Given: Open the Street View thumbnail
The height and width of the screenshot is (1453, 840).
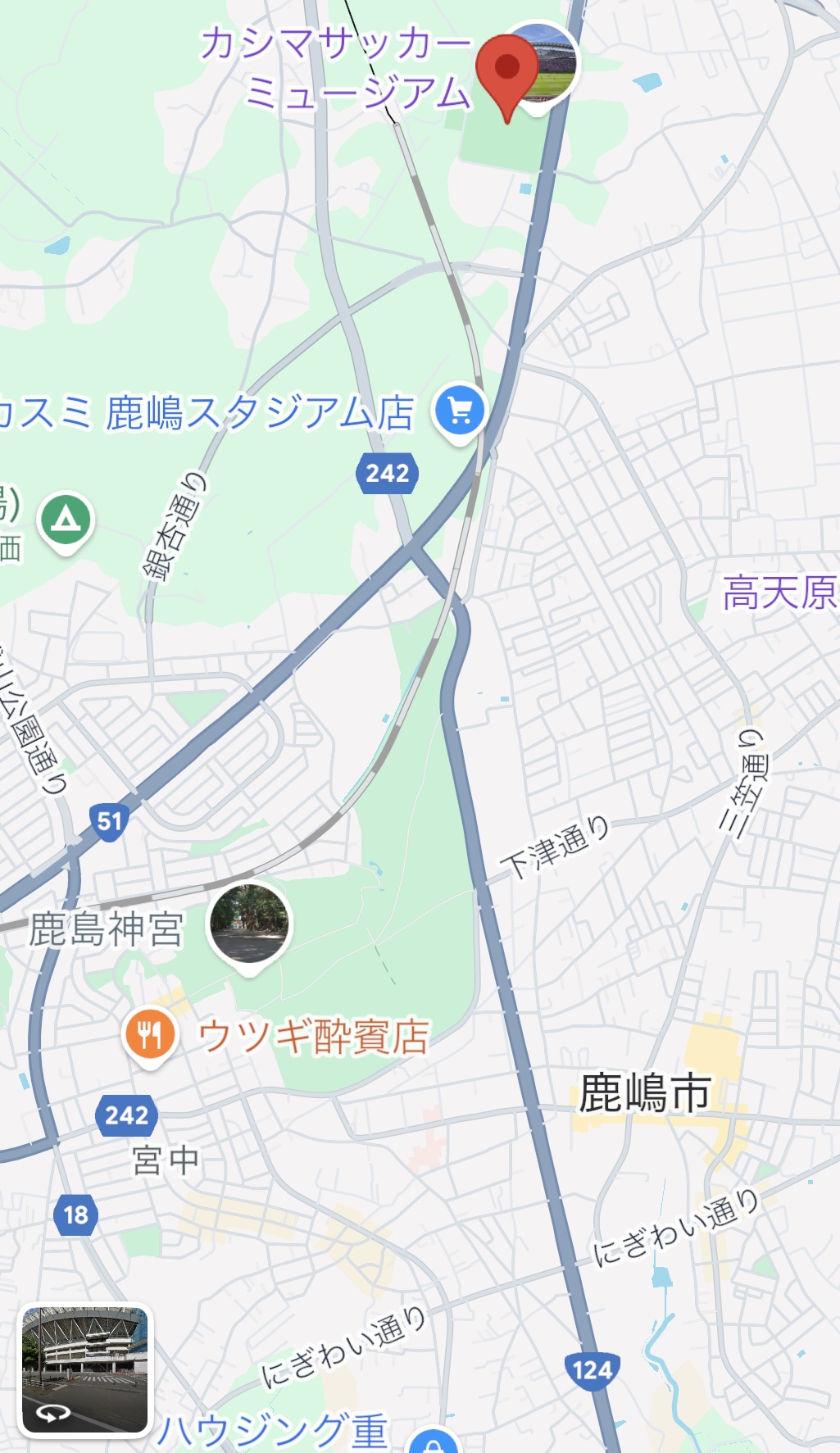Looking at the screenshot, I should [x=84, y=1369].
